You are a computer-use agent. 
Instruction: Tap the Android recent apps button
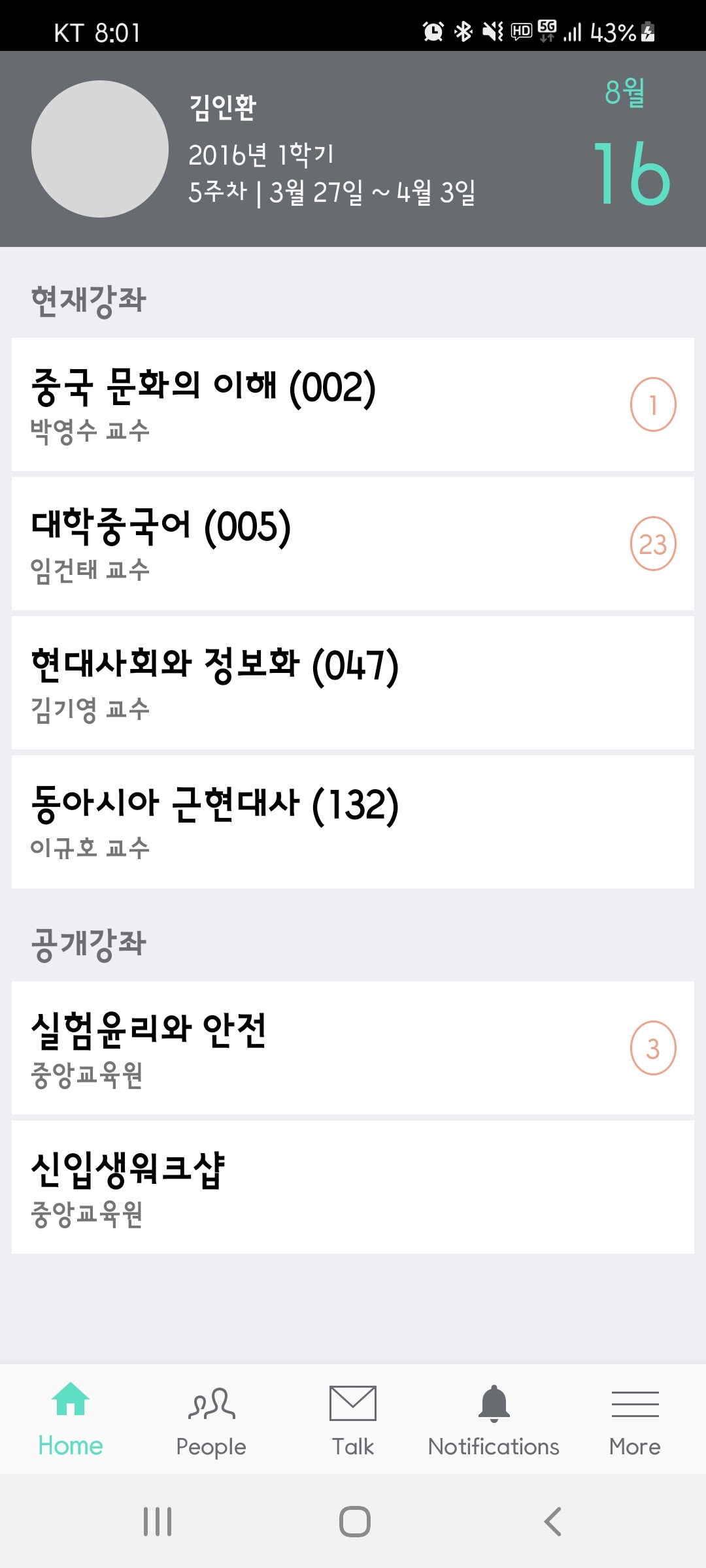157,1519
